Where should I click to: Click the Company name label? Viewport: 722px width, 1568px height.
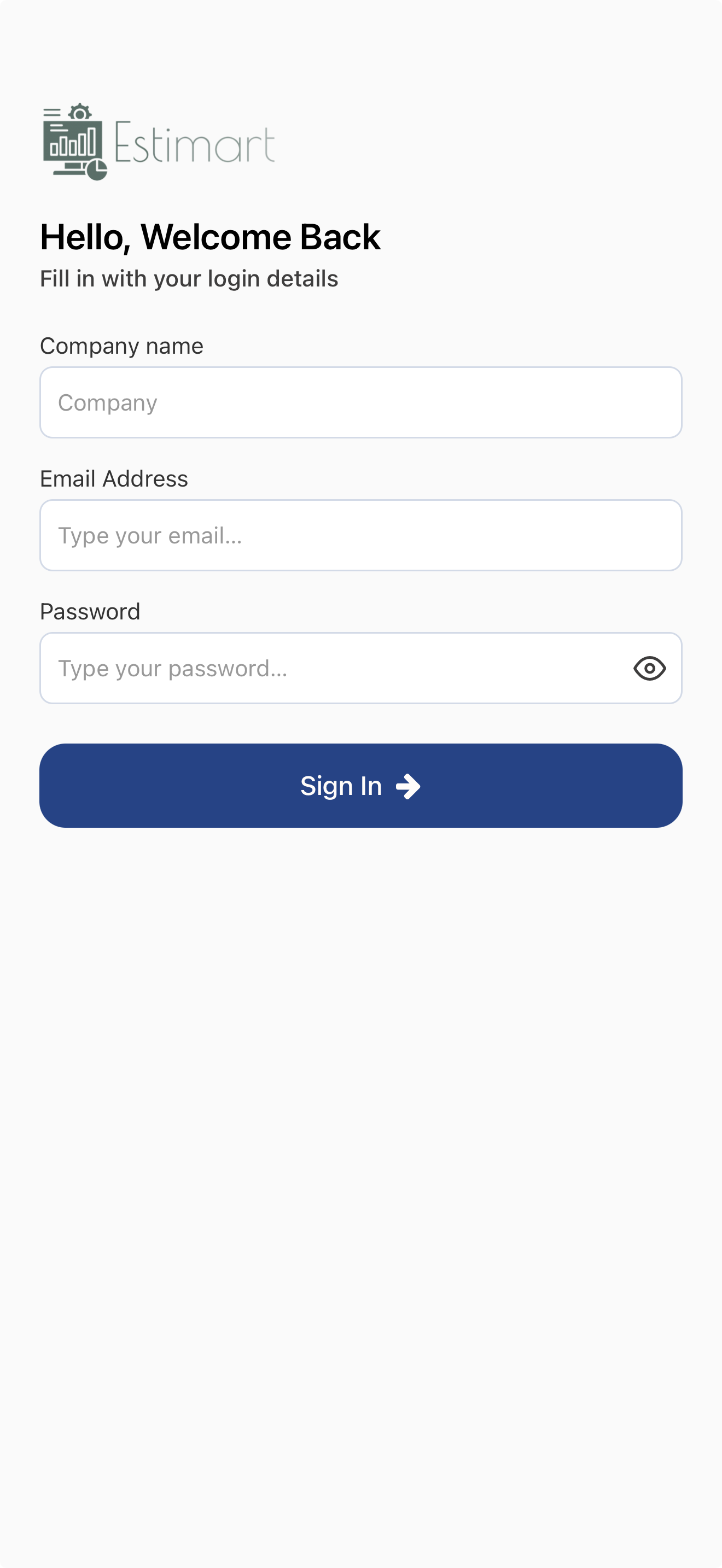[x=121, y=346]
